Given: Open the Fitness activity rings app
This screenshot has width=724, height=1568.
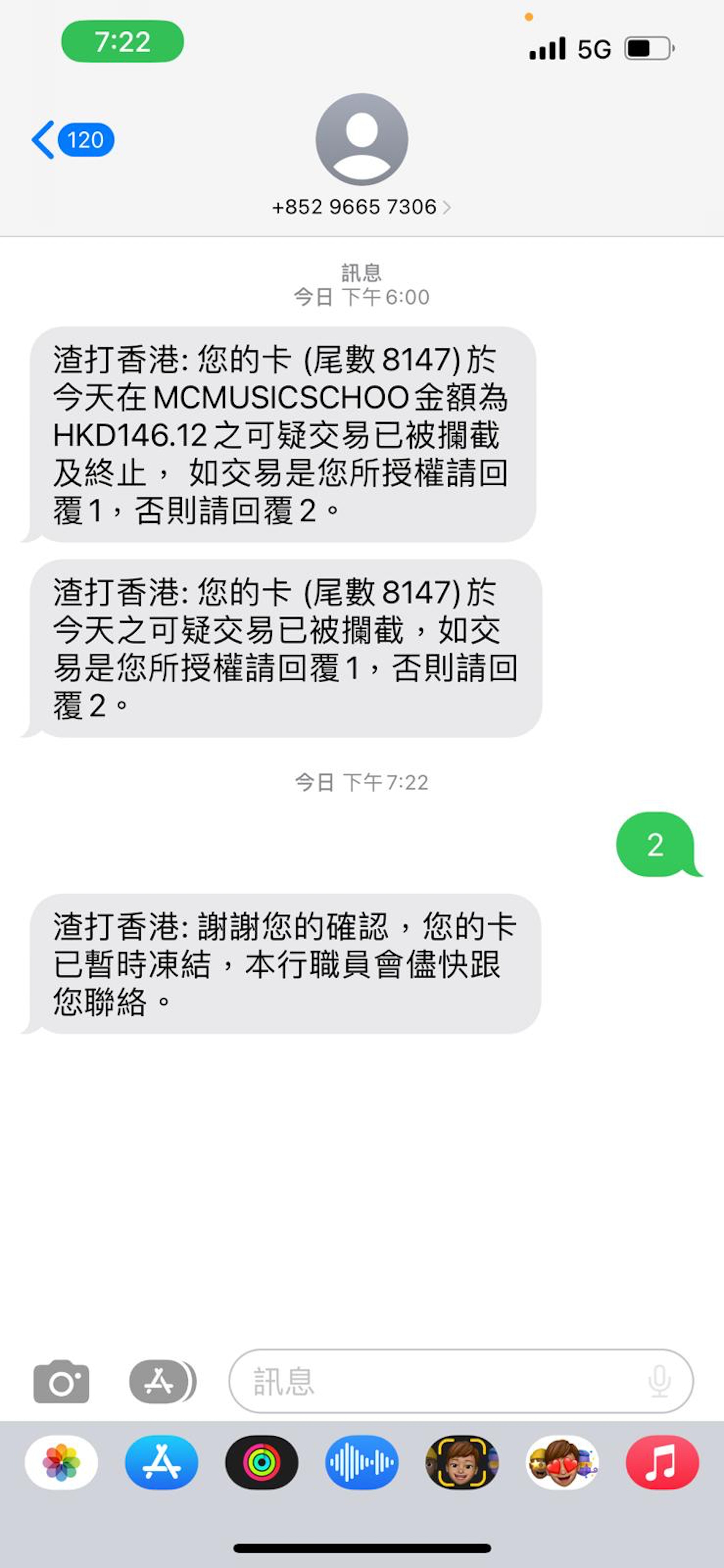Looking at the screenshot, I should point(262,1463).
